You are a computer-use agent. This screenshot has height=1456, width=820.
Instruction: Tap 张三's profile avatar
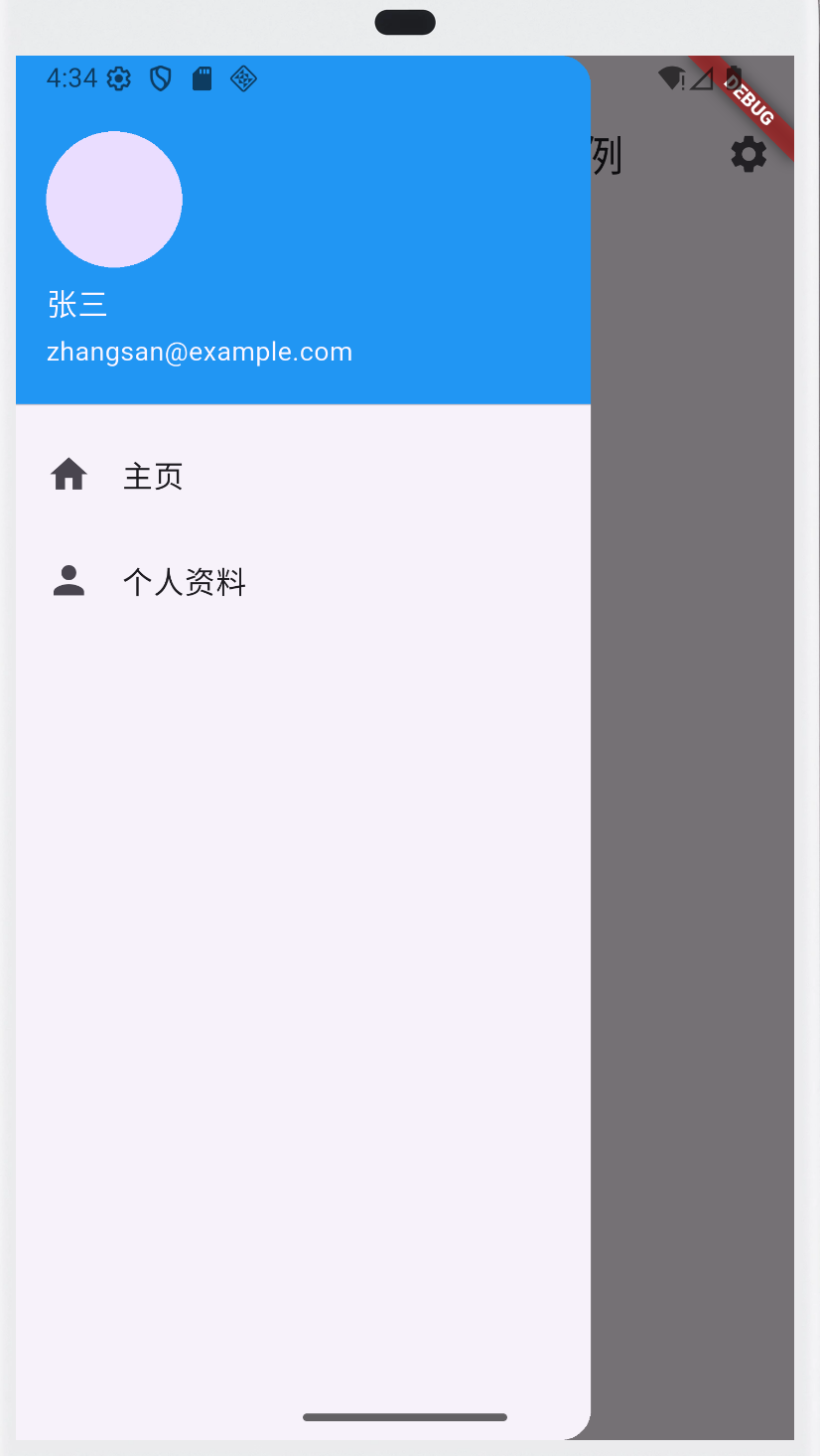(x=114, y=200)
